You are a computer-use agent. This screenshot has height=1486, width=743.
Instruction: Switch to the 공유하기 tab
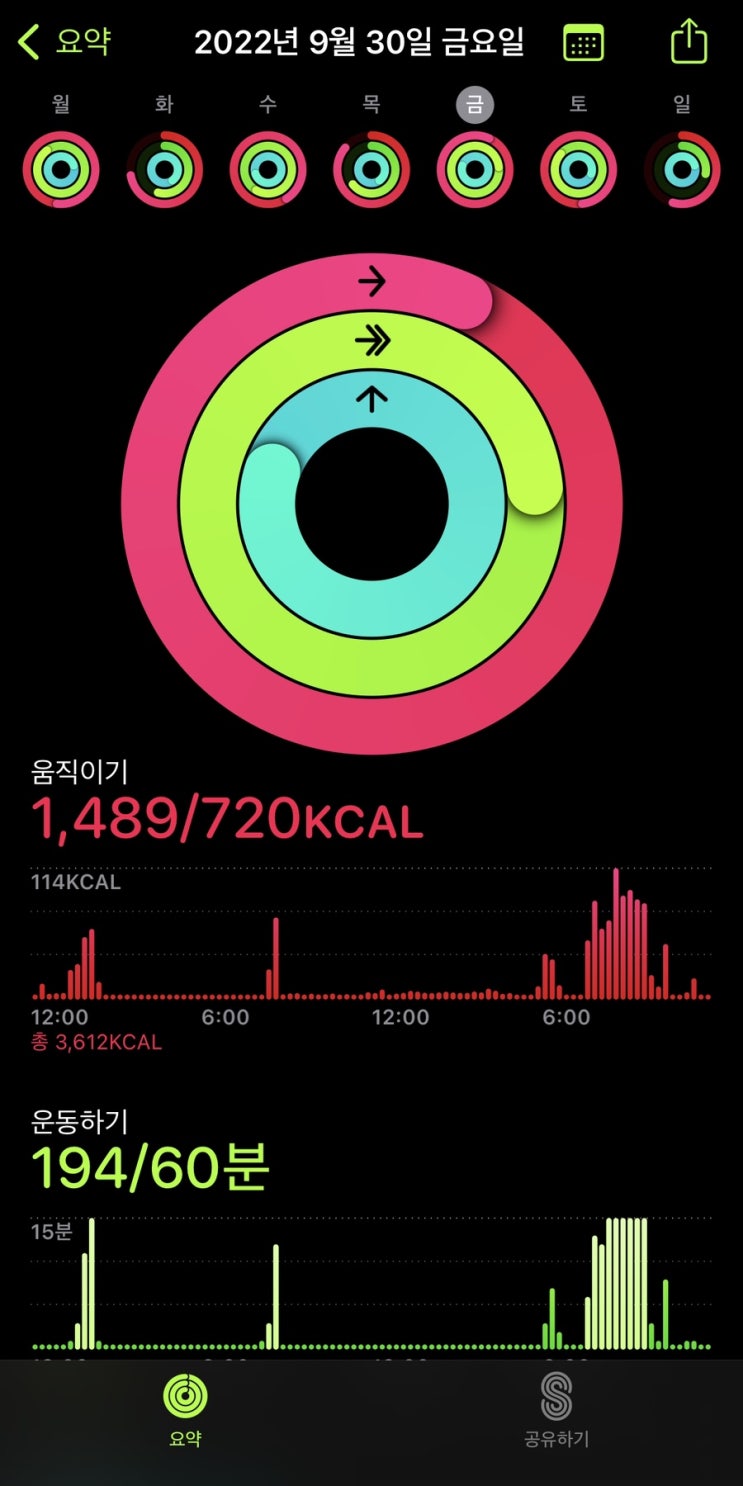pos(557,1410)
